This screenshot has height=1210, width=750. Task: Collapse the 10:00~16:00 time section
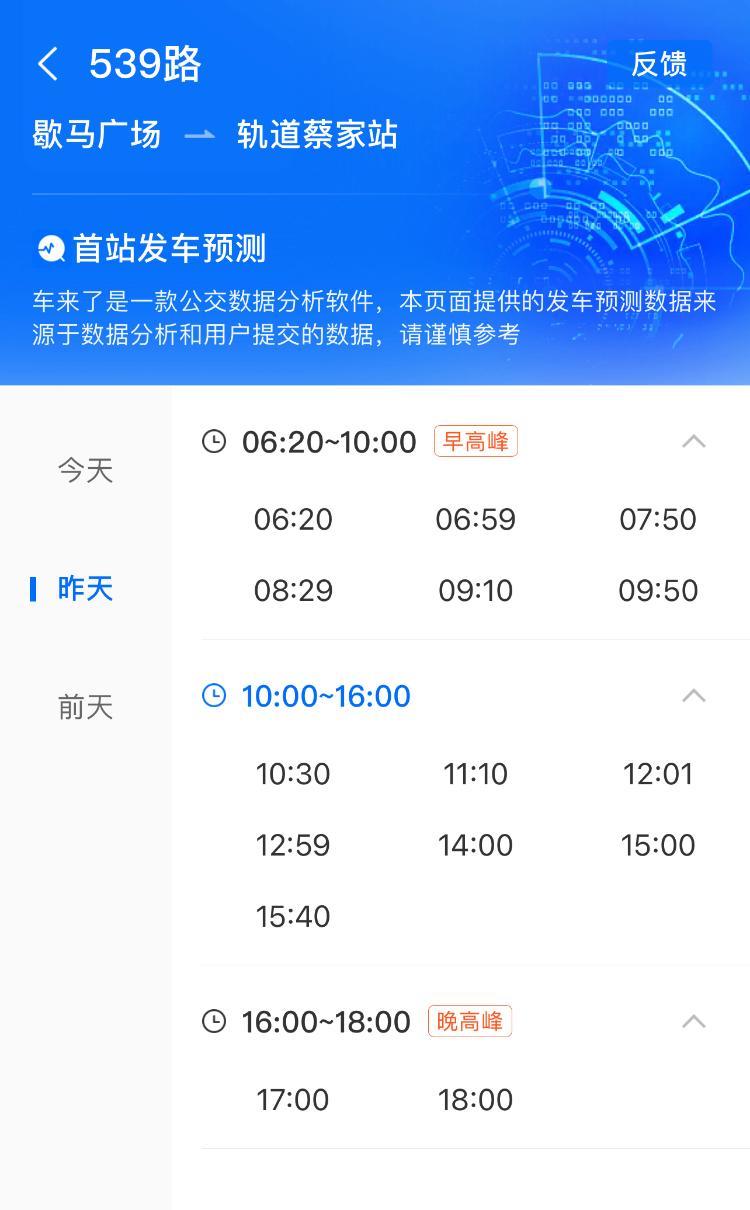click(694, 695)
